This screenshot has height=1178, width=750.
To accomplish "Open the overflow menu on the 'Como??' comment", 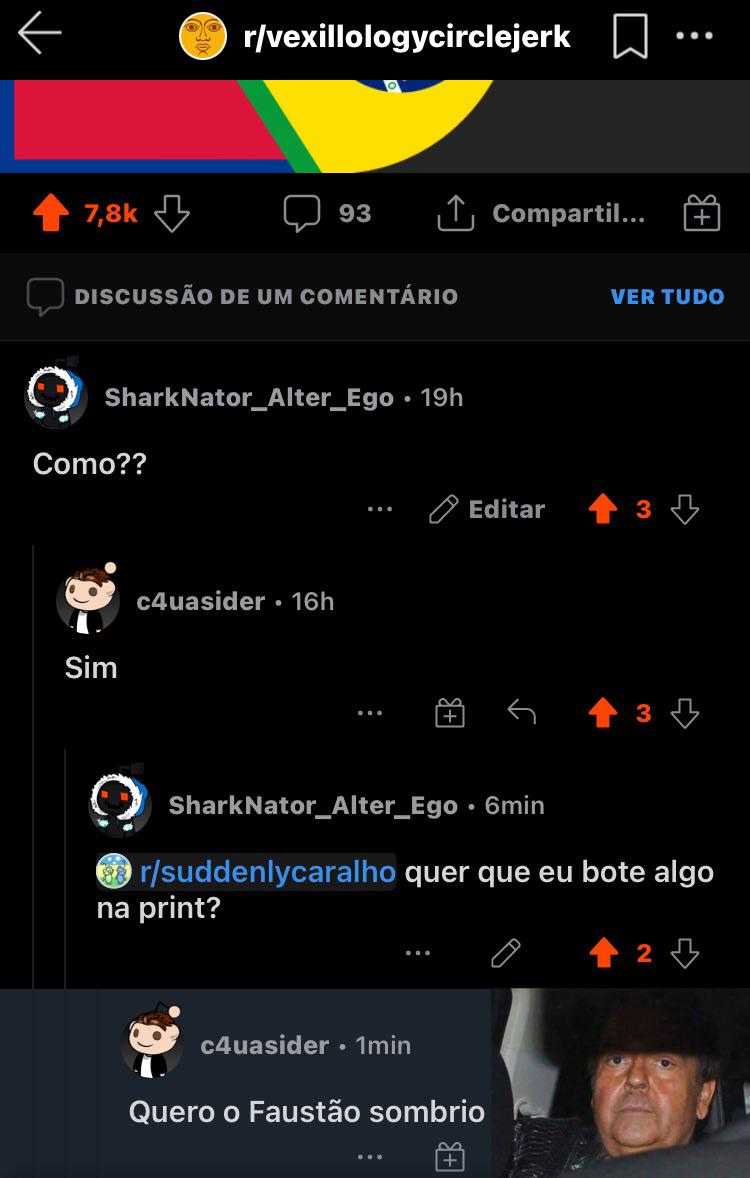I will point(380,510).
